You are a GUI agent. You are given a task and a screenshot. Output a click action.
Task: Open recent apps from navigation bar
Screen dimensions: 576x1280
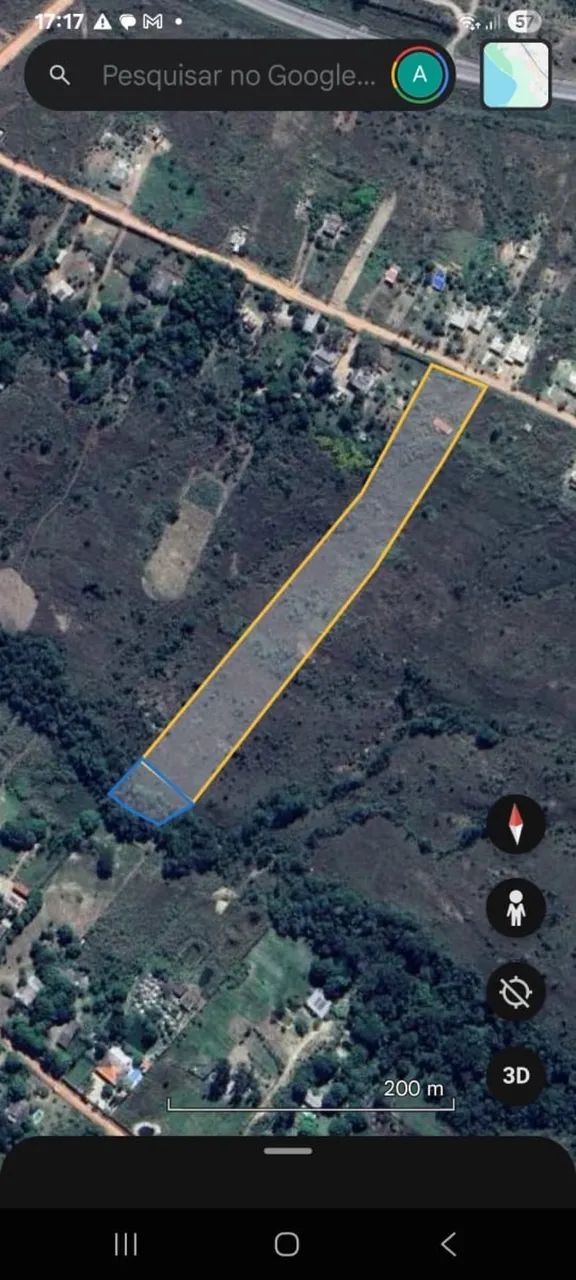point(126,1244)
